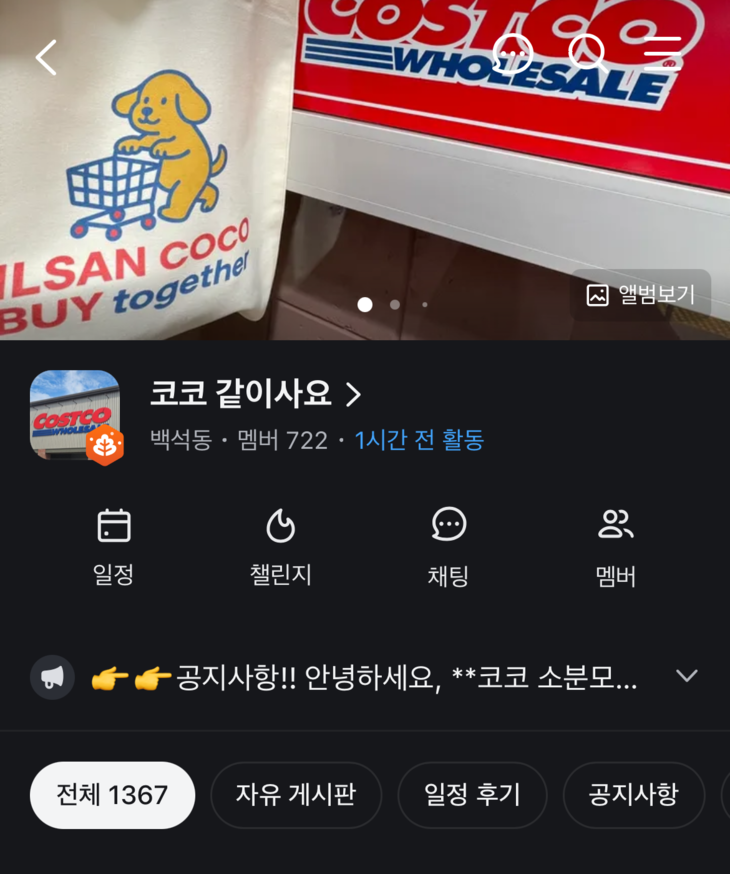Image resolution: width=730 pixels, height=874 pixels.
Task: Tap the back arrow chevron
Action: click(44, 57)
